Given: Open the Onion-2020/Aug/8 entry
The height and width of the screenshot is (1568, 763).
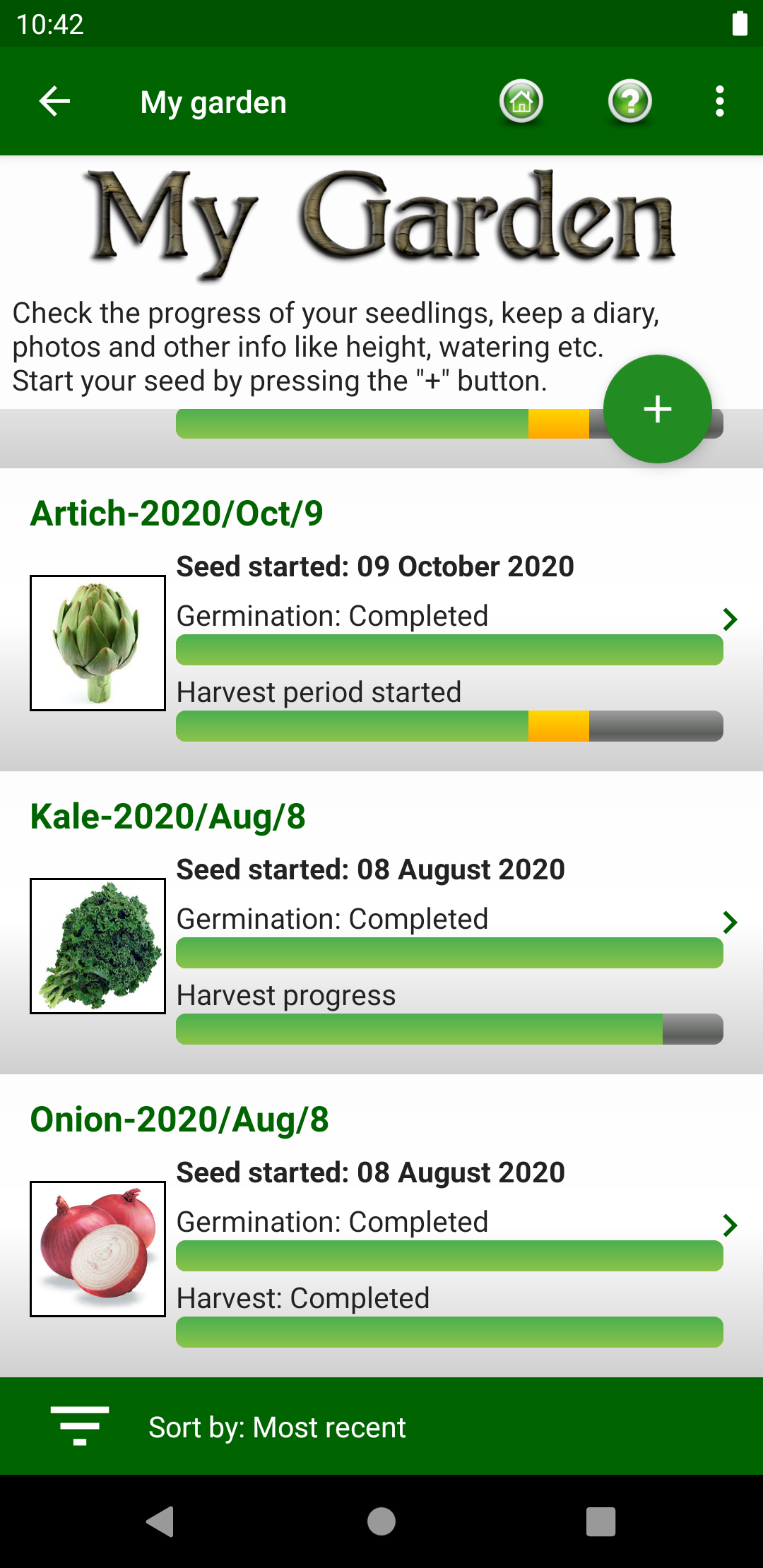Looking at the screenshot, I should (381, 1225).
